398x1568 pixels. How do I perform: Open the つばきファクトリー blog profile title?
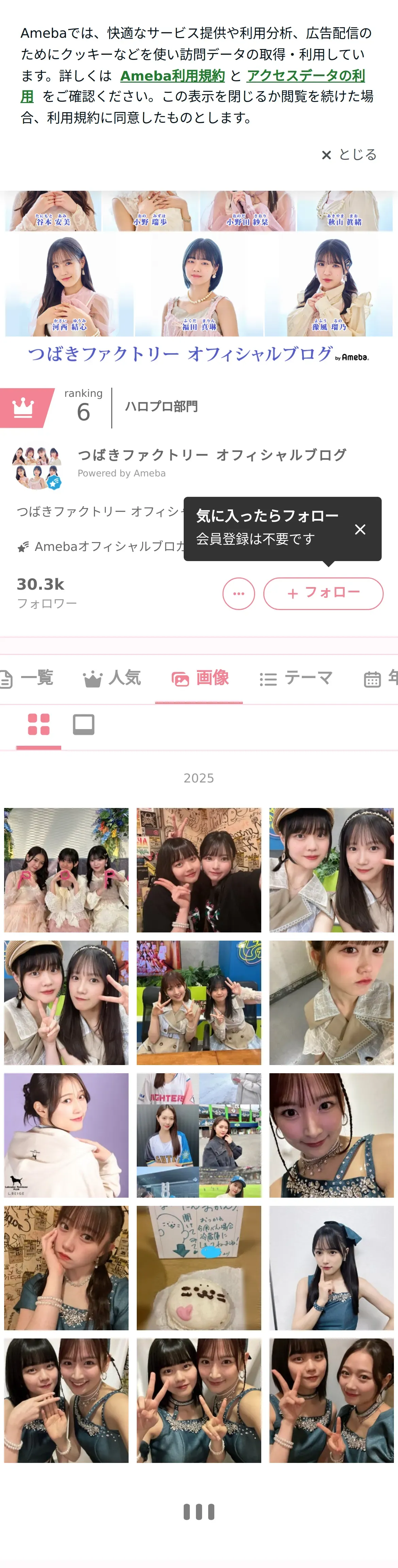(x=212, y=455)
